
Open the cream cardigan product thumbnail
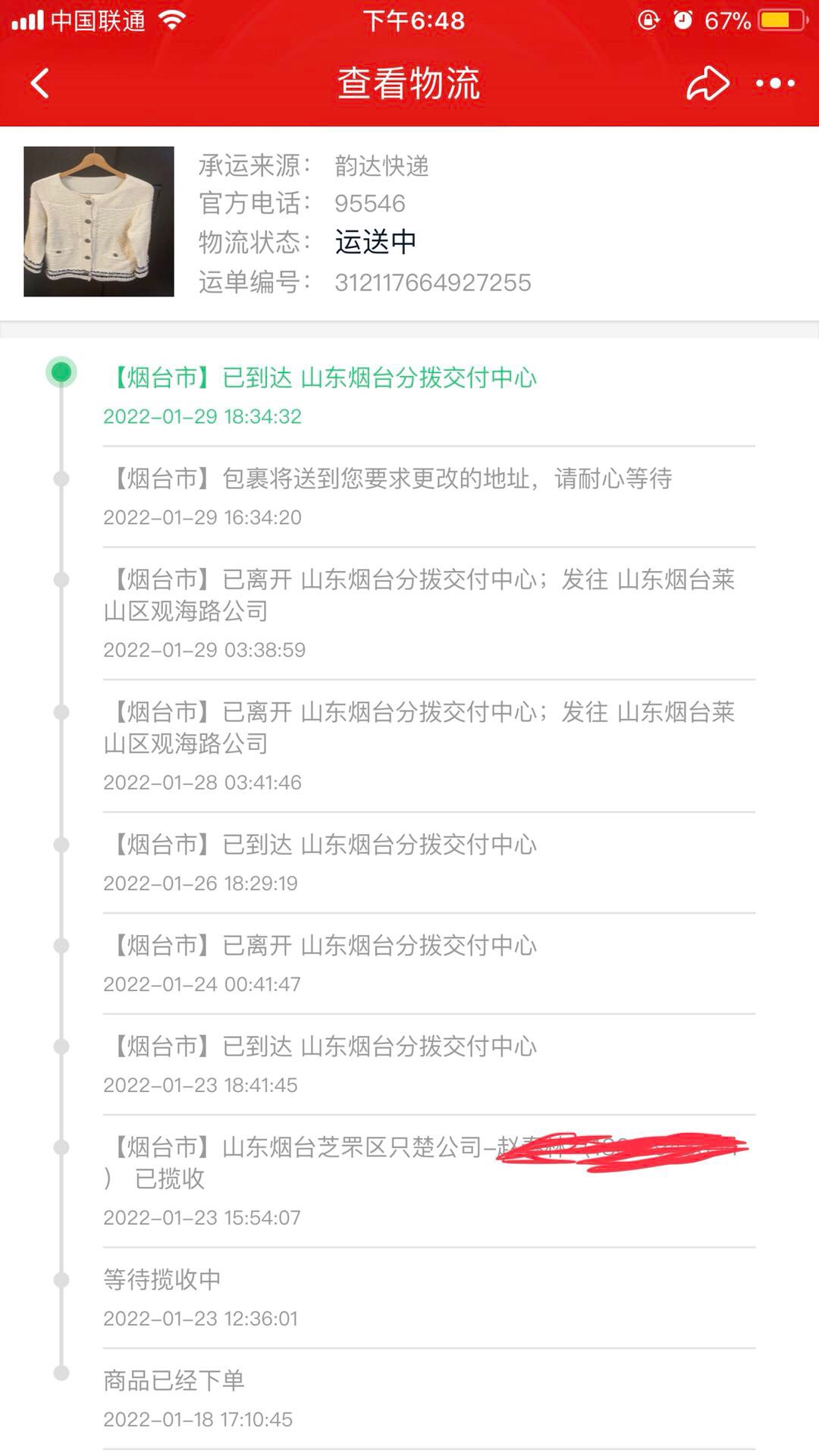99,221
